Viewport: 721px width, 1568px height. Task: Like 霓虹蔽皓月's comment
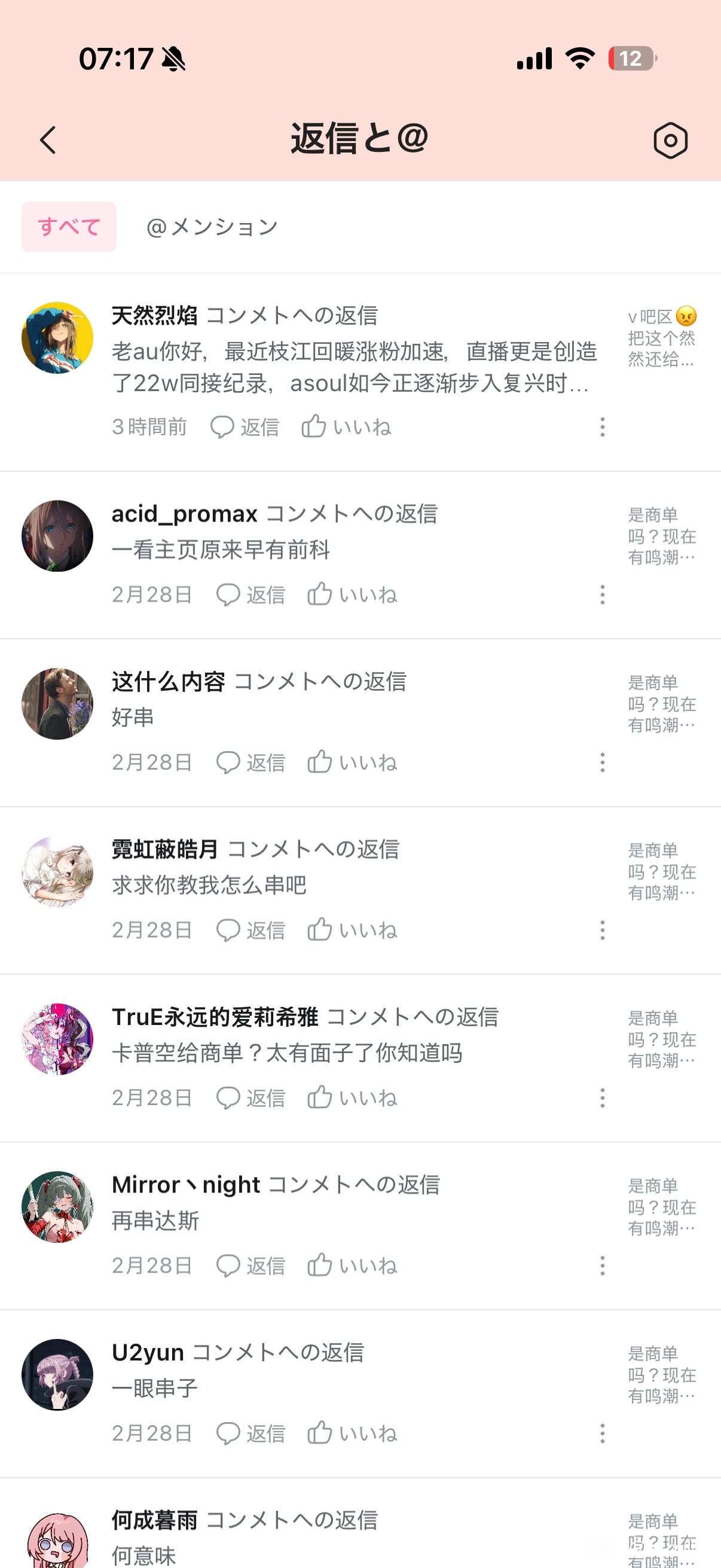pyautogui.click(x=352, y=930)
